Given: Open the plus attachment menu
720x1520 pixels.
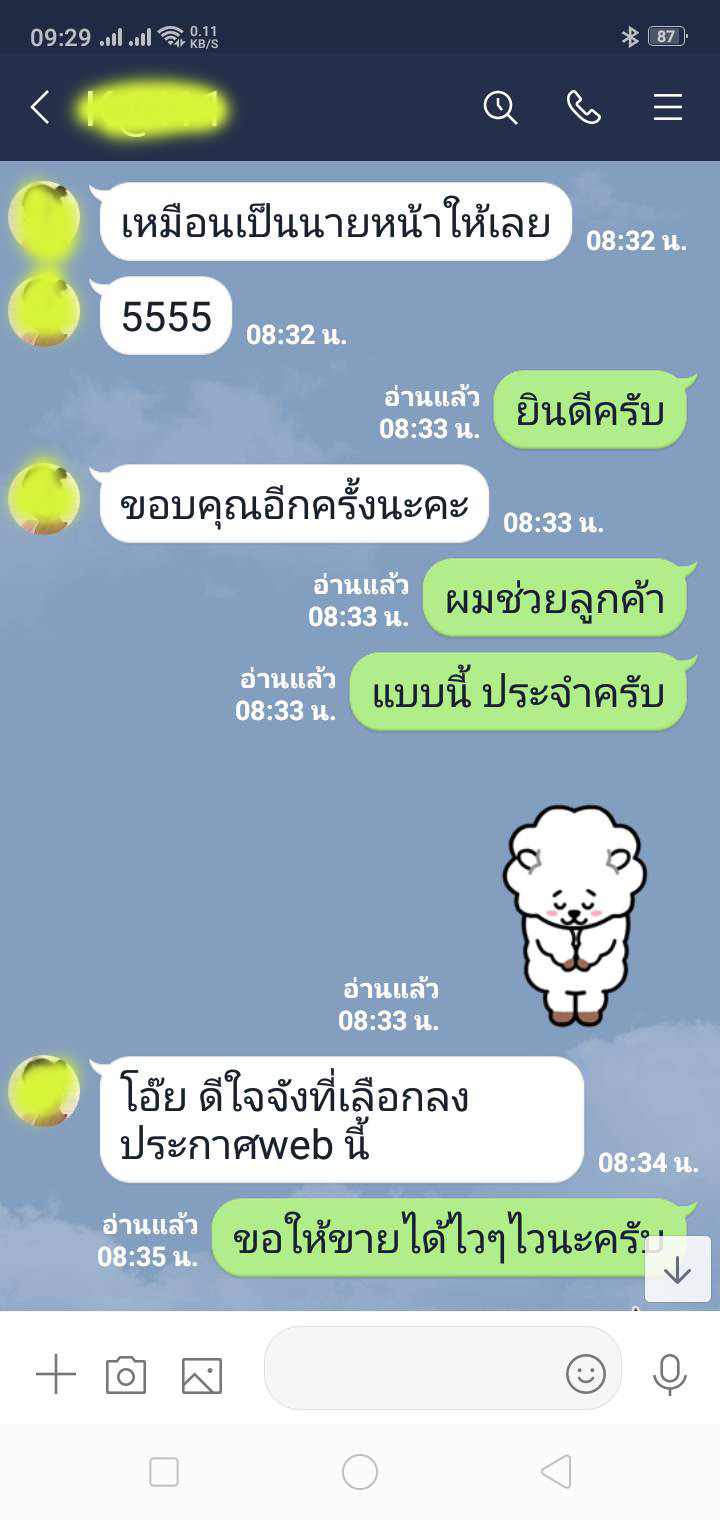Looking at the screenshot, I should [x=56, y=1375].
